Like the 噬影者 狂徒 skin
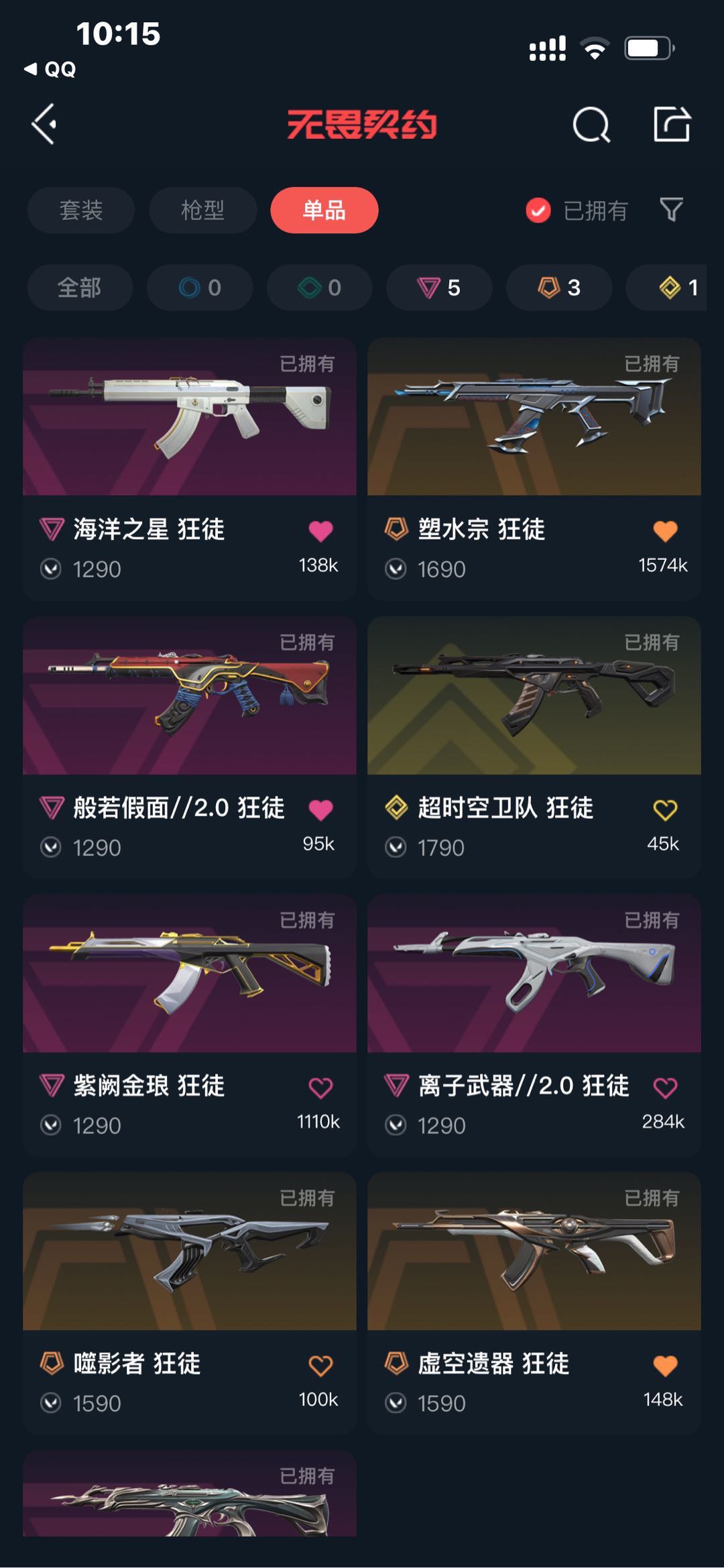This screenshot has width=724, height=1568. pyautogui.click(x=320, y=1365)
